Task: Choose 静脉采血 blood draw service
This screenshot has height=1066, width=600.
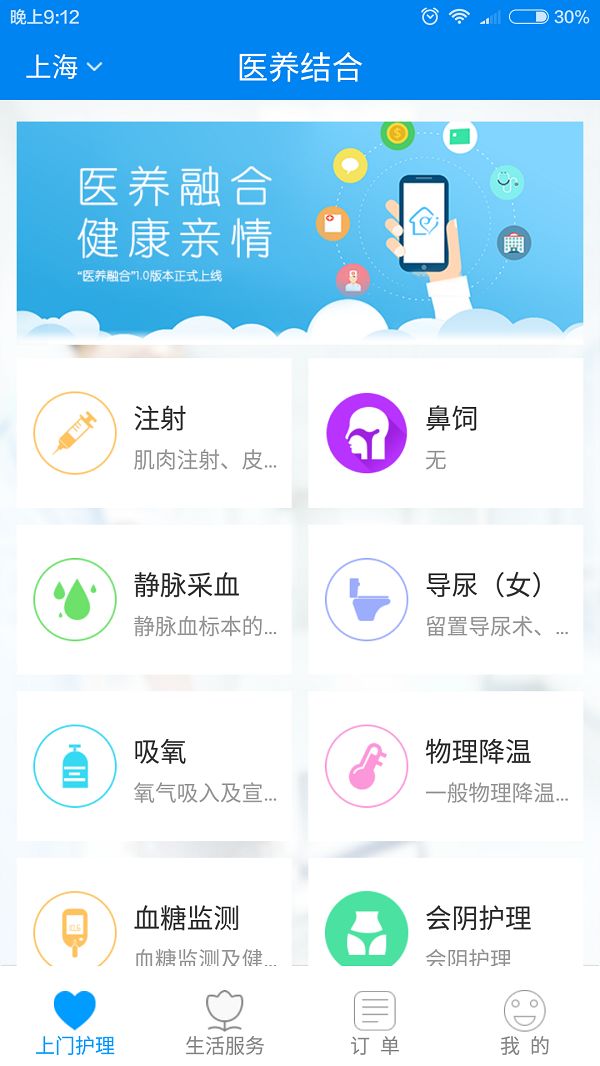Action: click(x=154, y=599)
